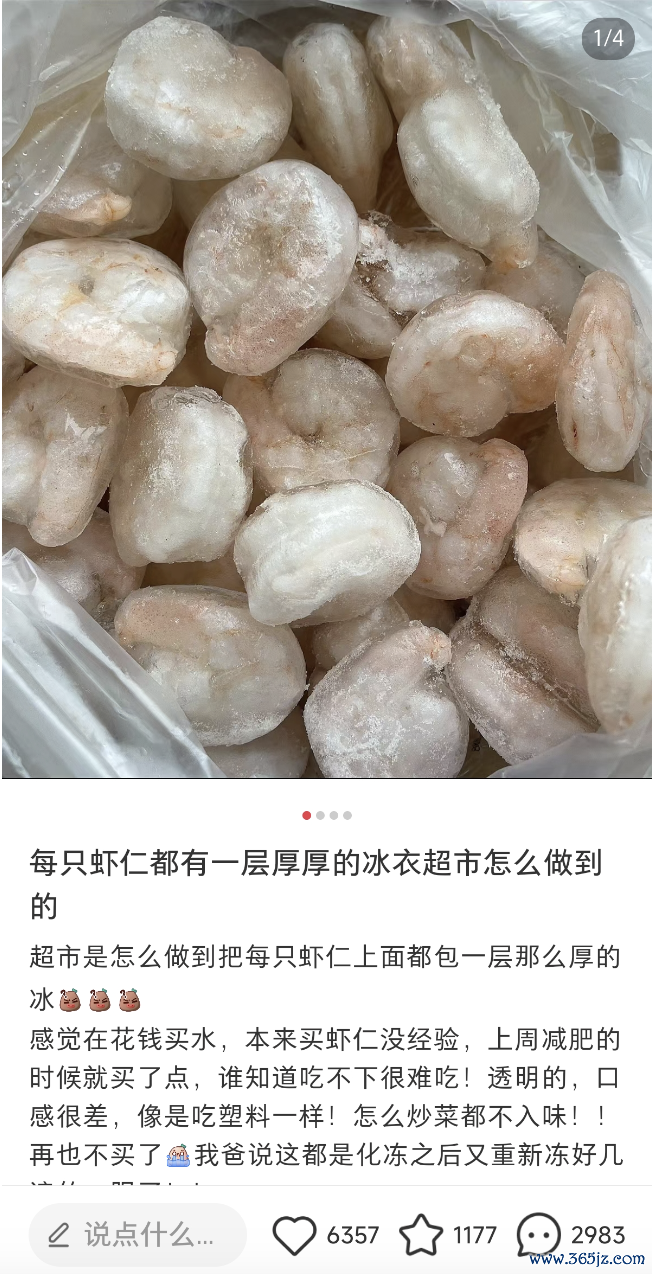Like this shrimp post with the heart
The height and width of the screenshot is (1274, 652).
[294, 1235]
